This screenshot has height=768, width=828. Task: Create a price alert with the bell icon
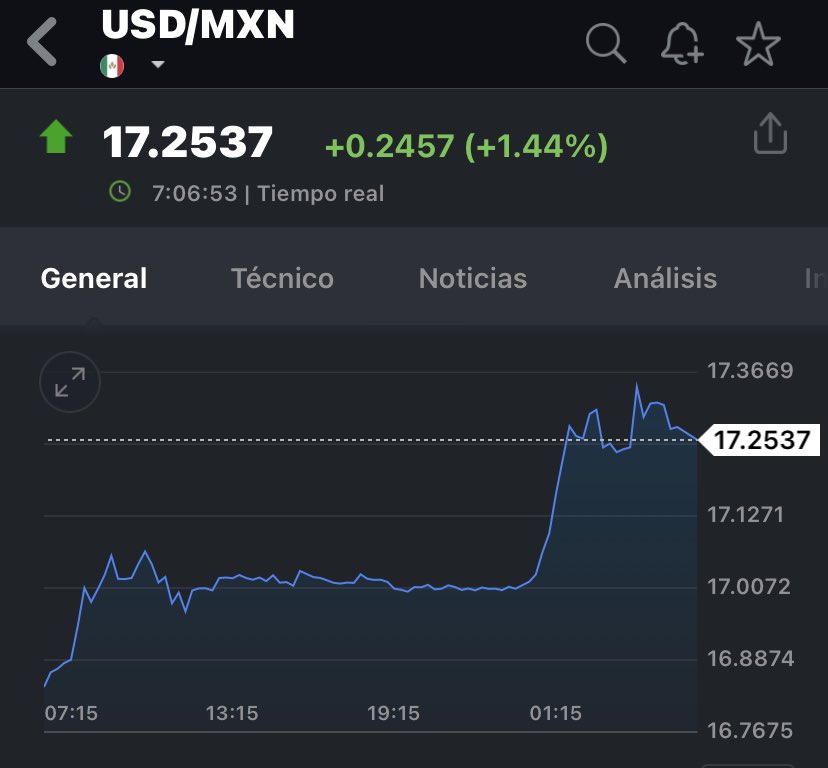tap(682, 43)
